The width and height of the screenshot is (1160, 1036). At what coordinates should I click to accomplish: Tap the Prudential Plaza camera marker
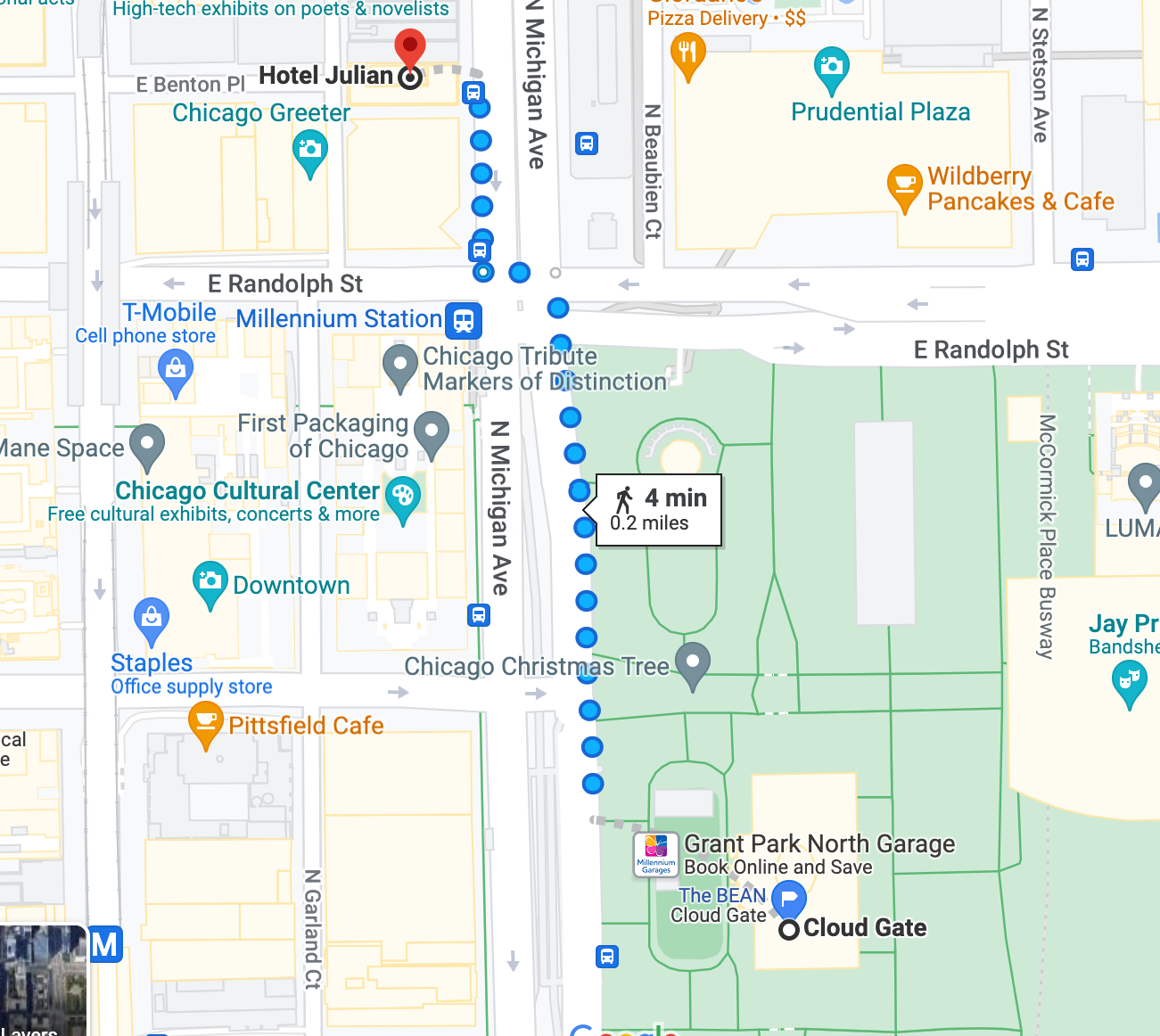click(831, 69)
